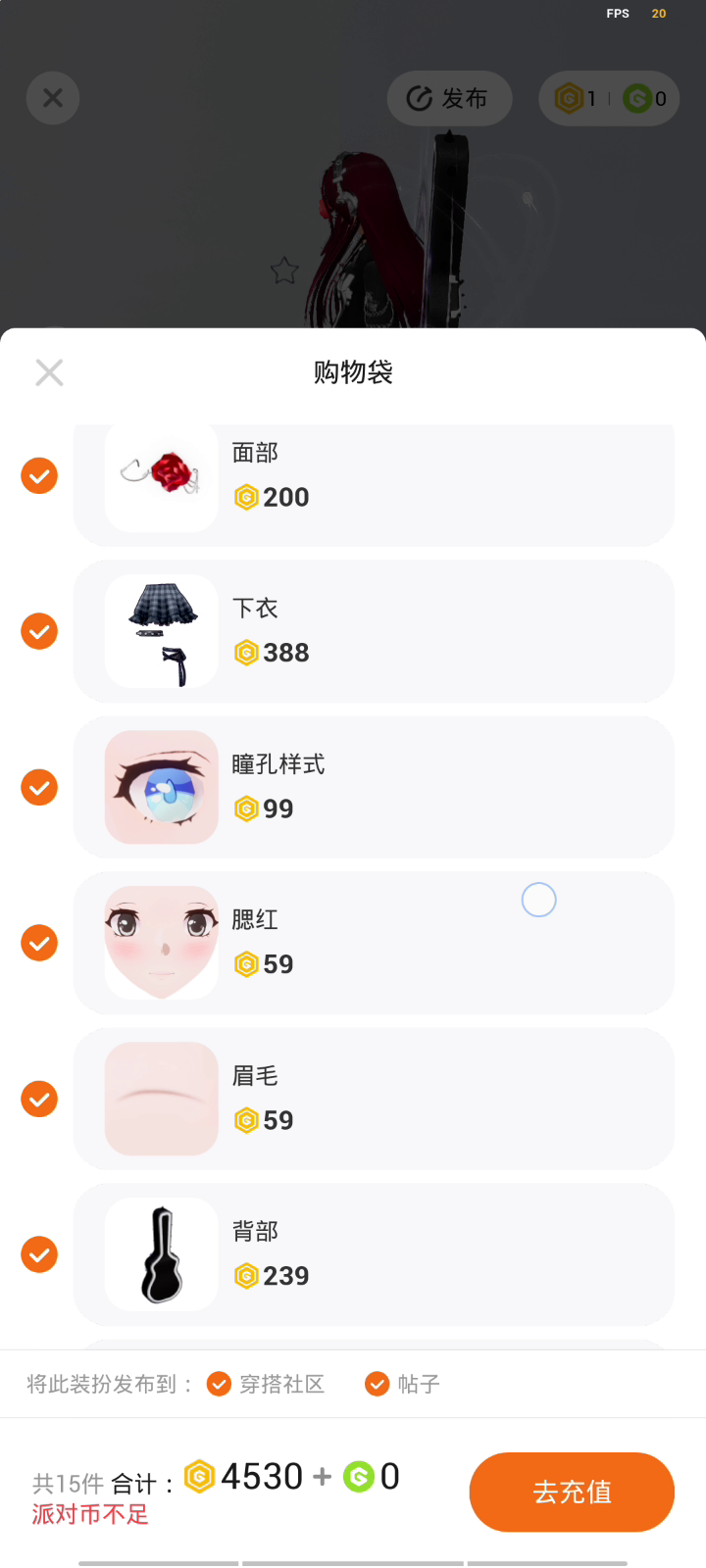Uncheck the 腮红 item
The height and width of the screenshot is (1568, 706).
pyautogui.click(x=39, y=944)
